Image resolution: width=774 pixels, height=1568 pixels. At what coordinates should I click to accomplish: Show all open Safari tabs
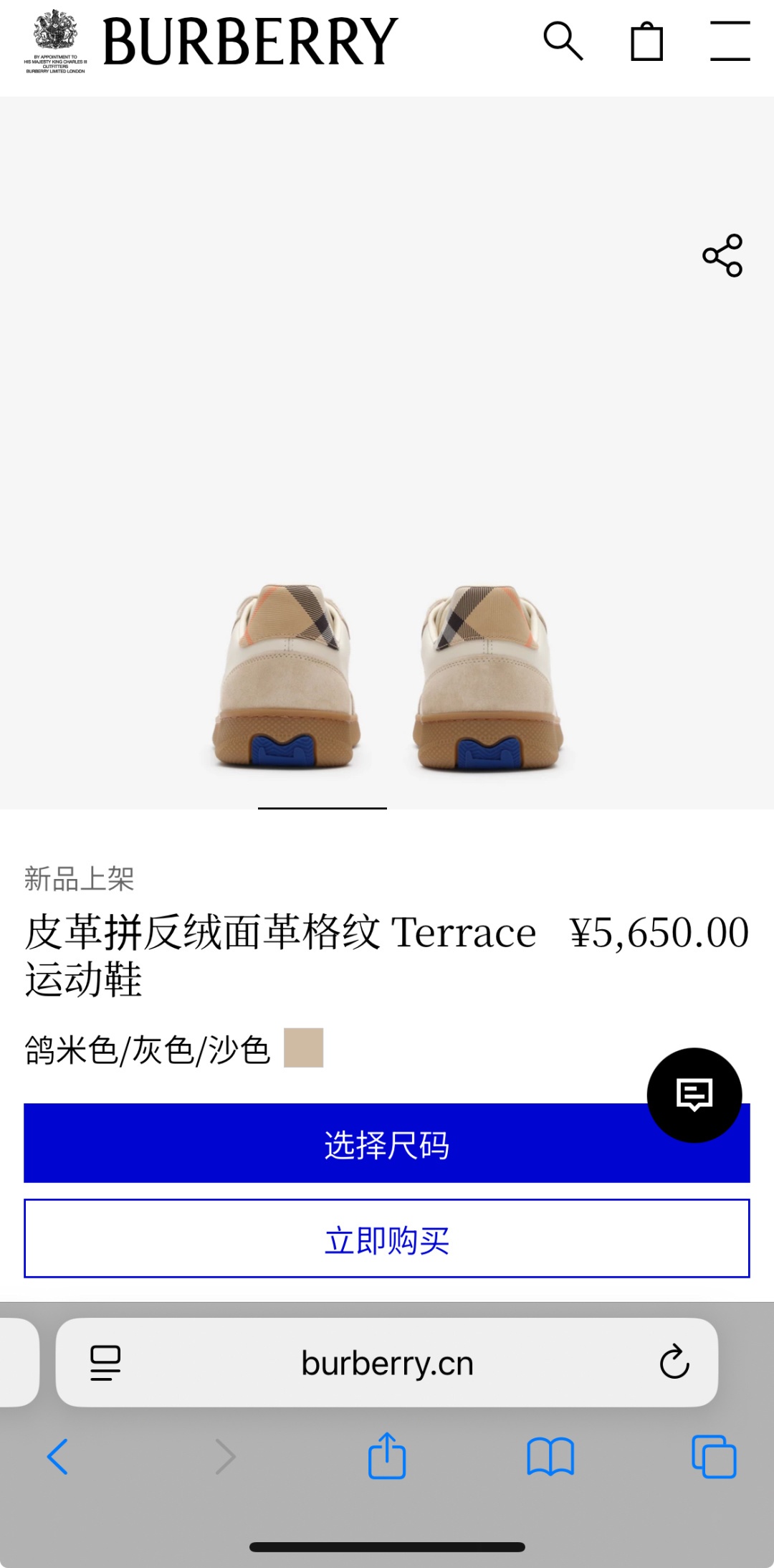point(714,1456)
